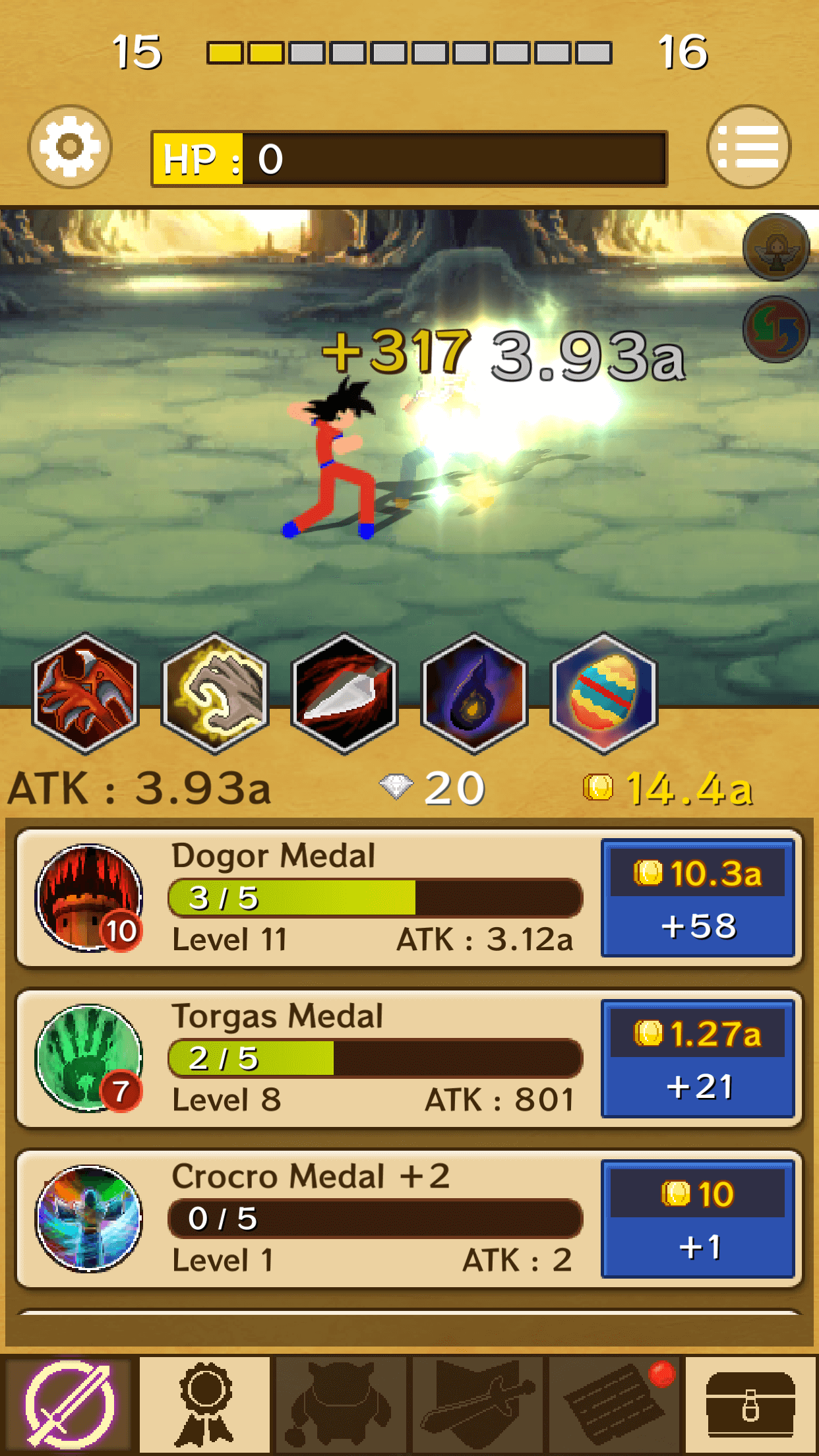Open the Dogor Medal portrait

click(x=89, y=897)
